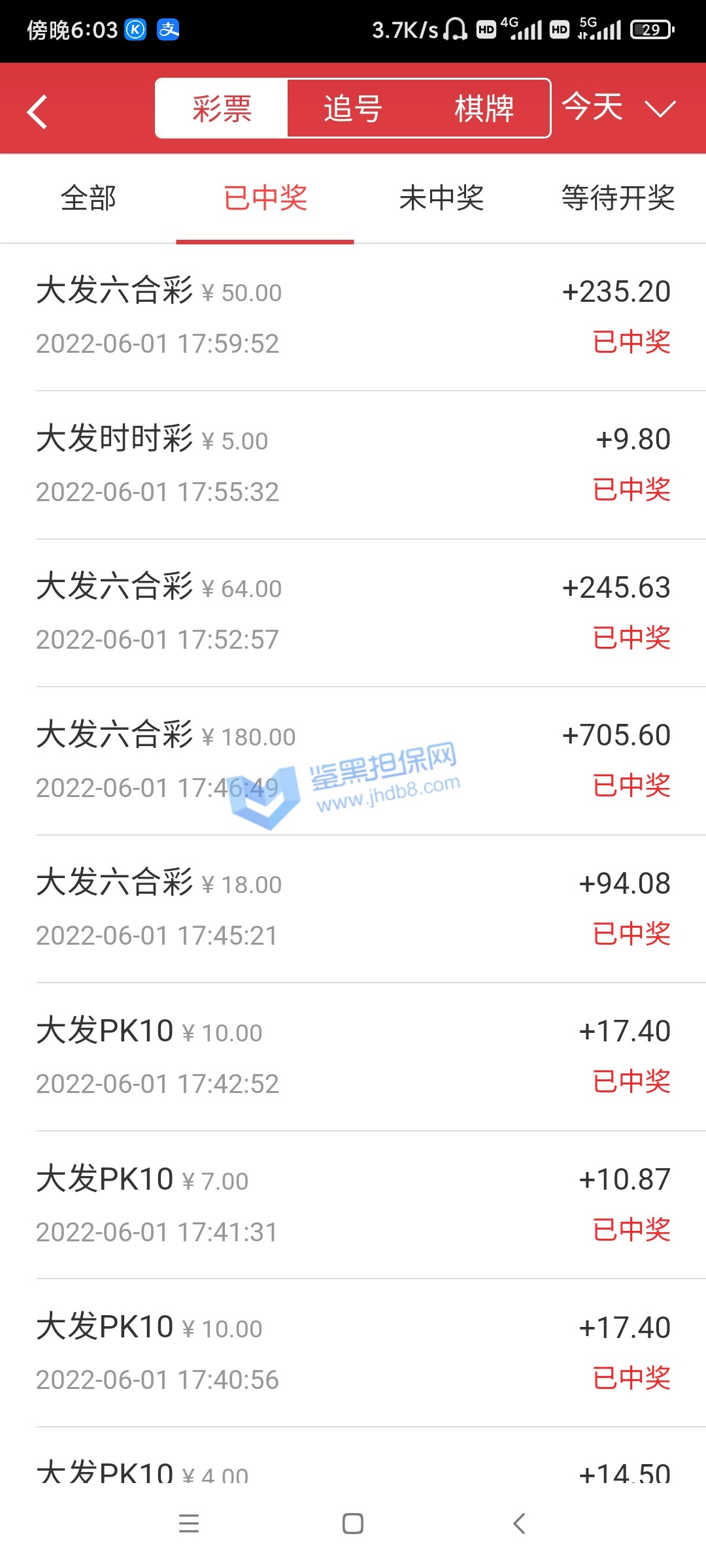The image size is (706, 1568).
Task: View the 等待开奖 tab
Action: coord(618,198)
